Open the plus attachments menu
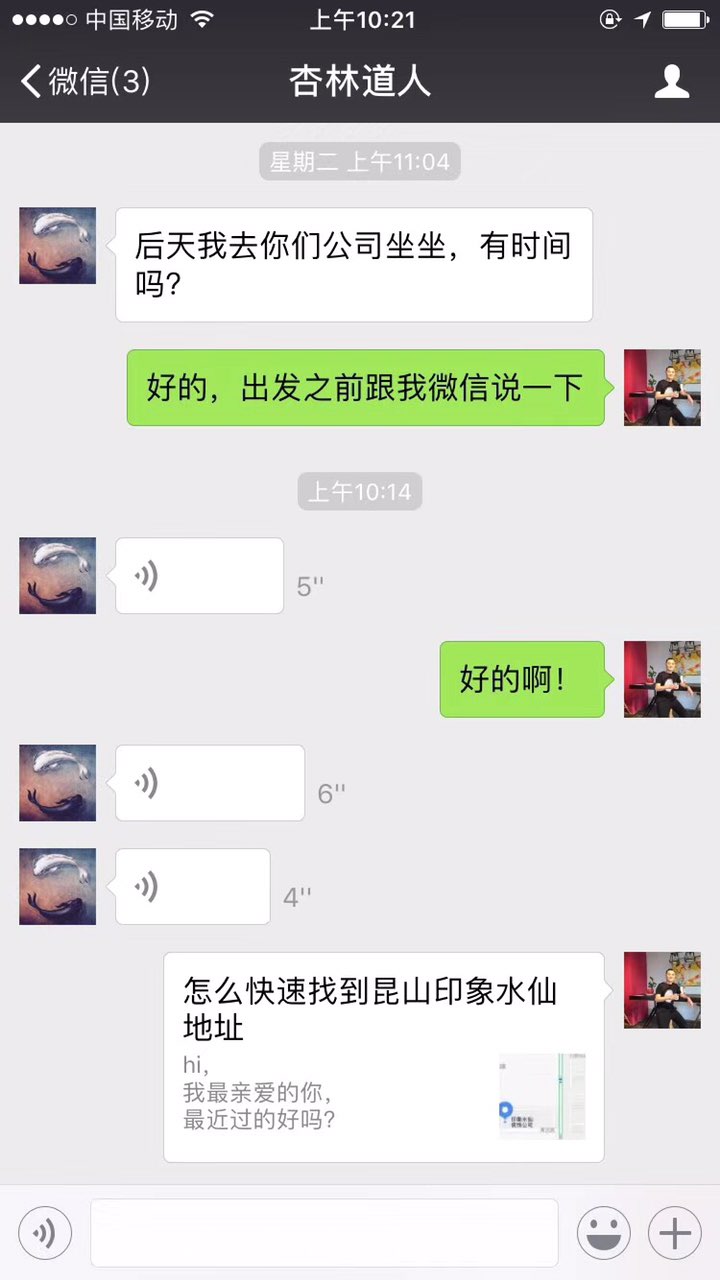The height and width of the screenshot is (1280, 720). point(674,1233)
